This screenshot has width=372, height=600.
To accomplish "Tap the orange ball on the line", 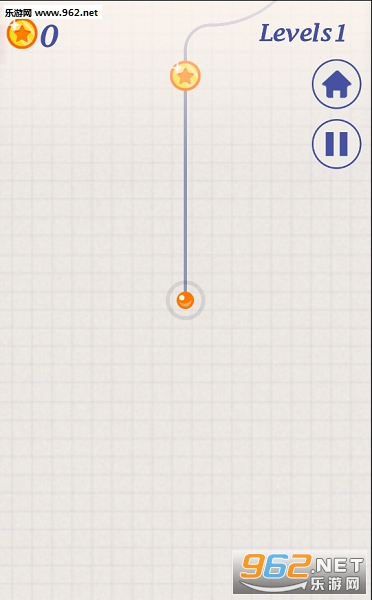I will 185,300.
